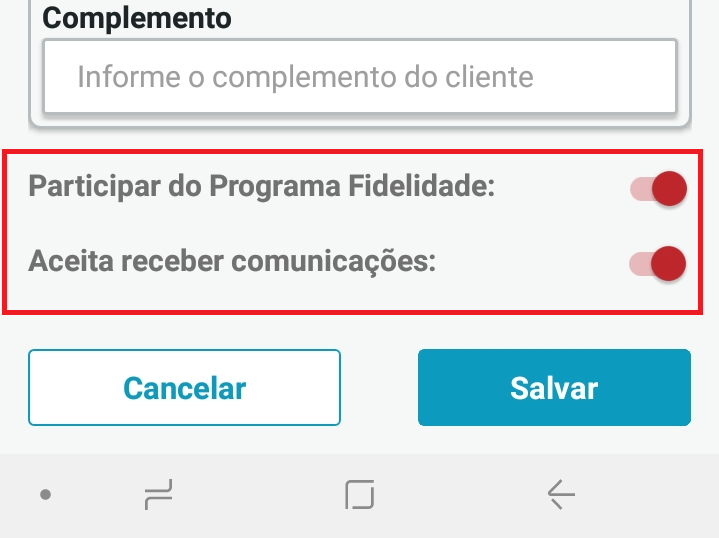719x538 pixels.
Task: Go to home via system button
Action: (x=359, y=494)
